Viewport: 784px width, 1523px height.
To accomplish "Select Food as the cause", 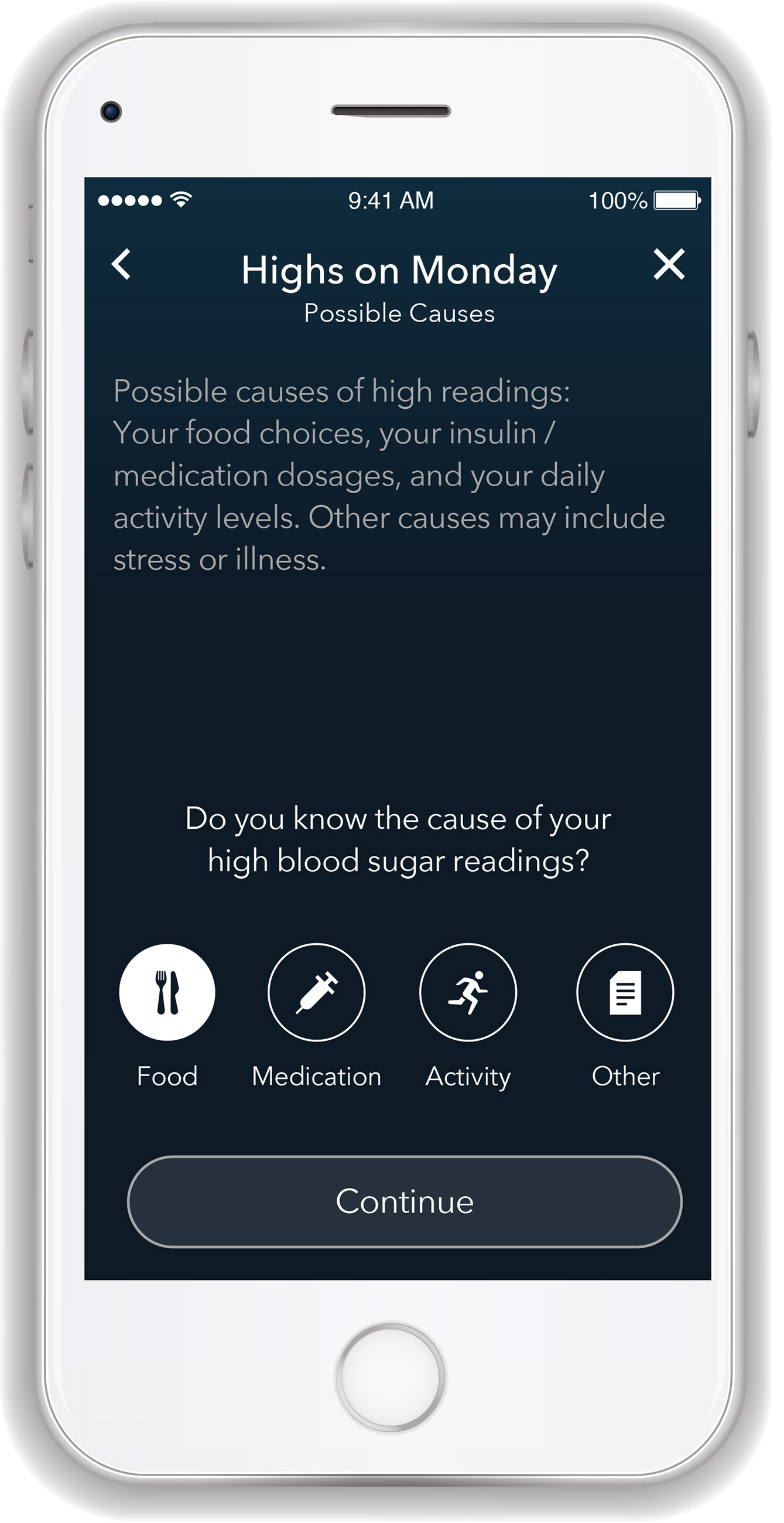I will (167, 993).
